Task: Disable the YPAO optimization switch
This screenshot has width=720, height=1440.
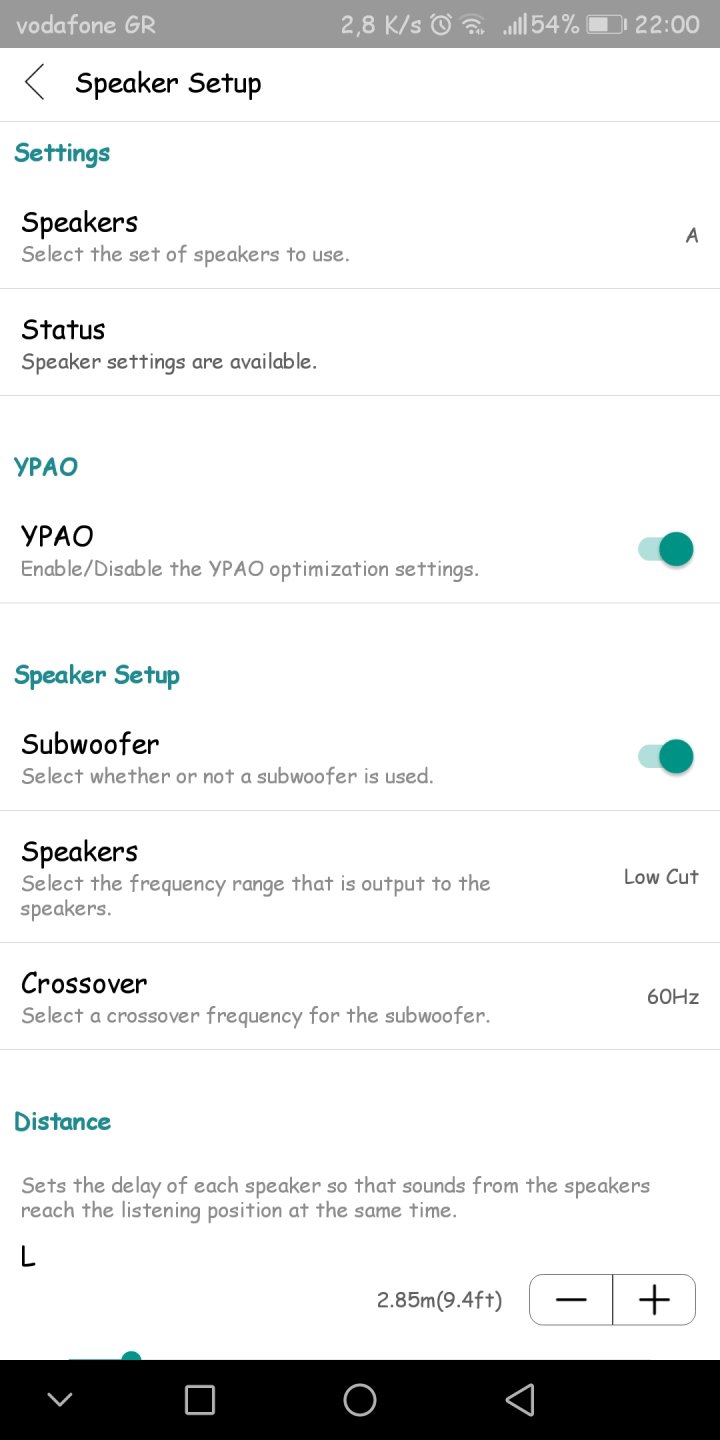Action: click(x=665, y=549)
